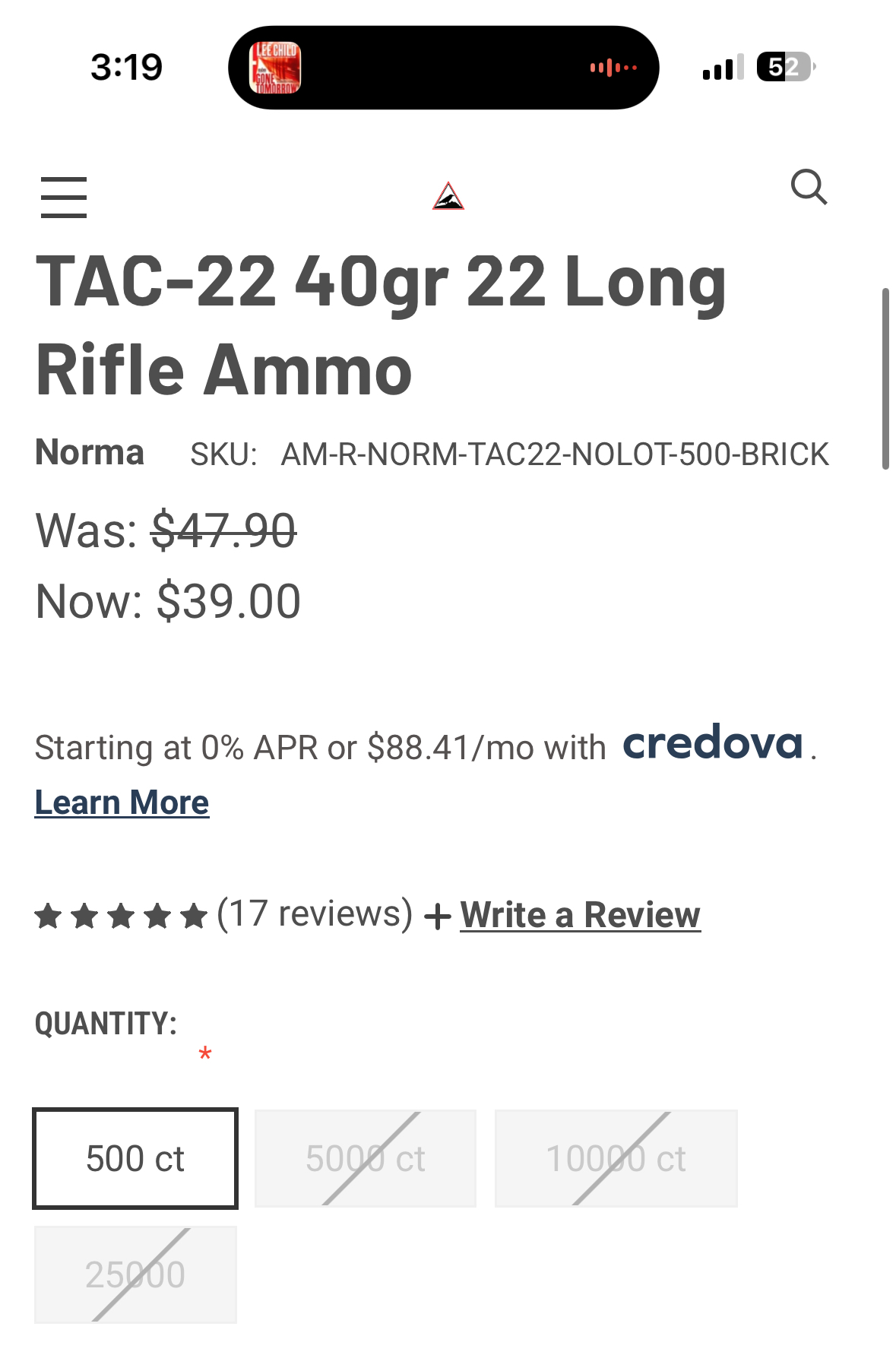This screenshot has width=896, height=1355.
Task: Select the 25000 quantity option
Action: (x=135, y=1274)
